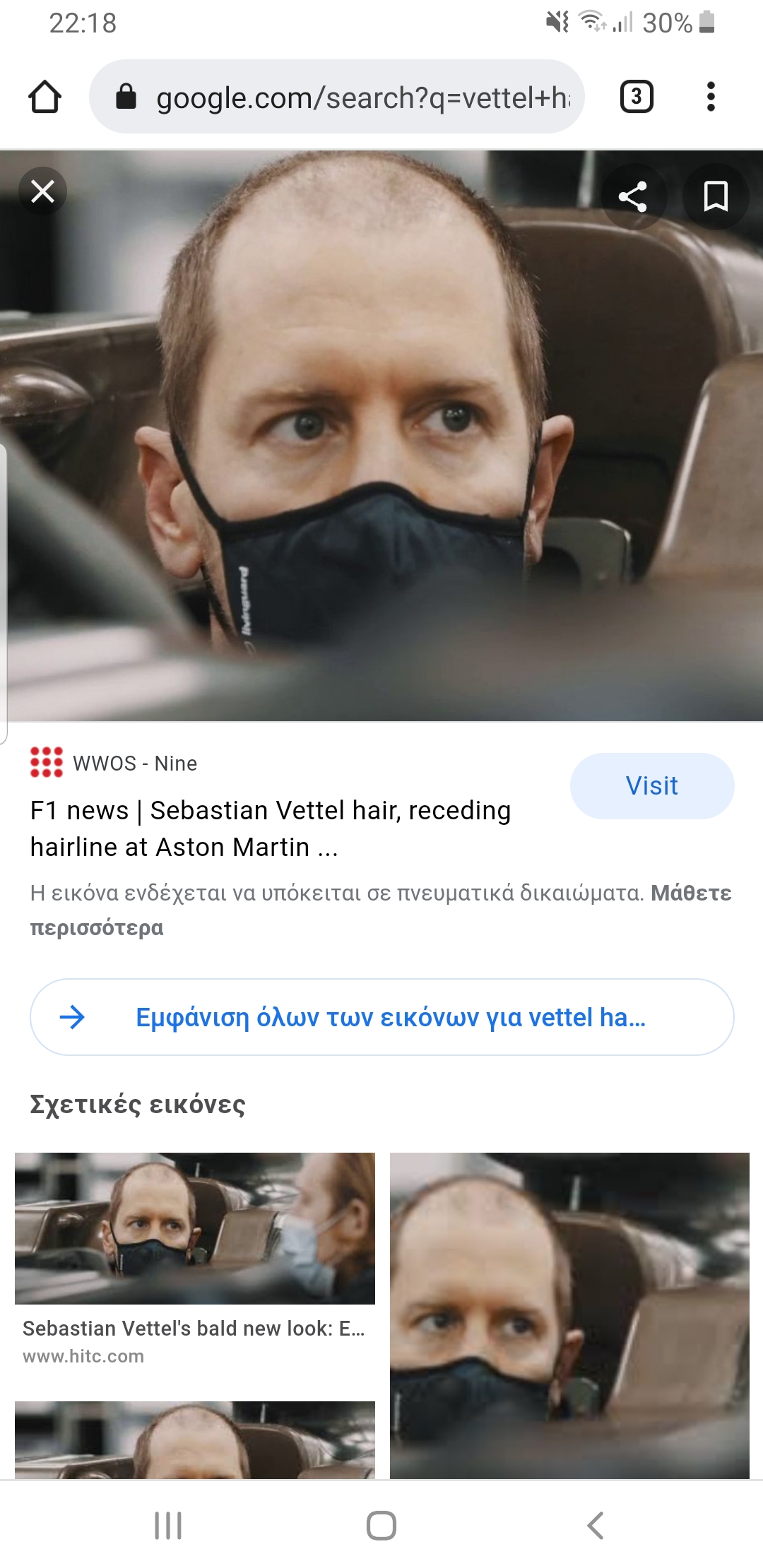Screen dimensions: 763x1568
Task: Show all images for vettel search
Action: pos(381,1017)
